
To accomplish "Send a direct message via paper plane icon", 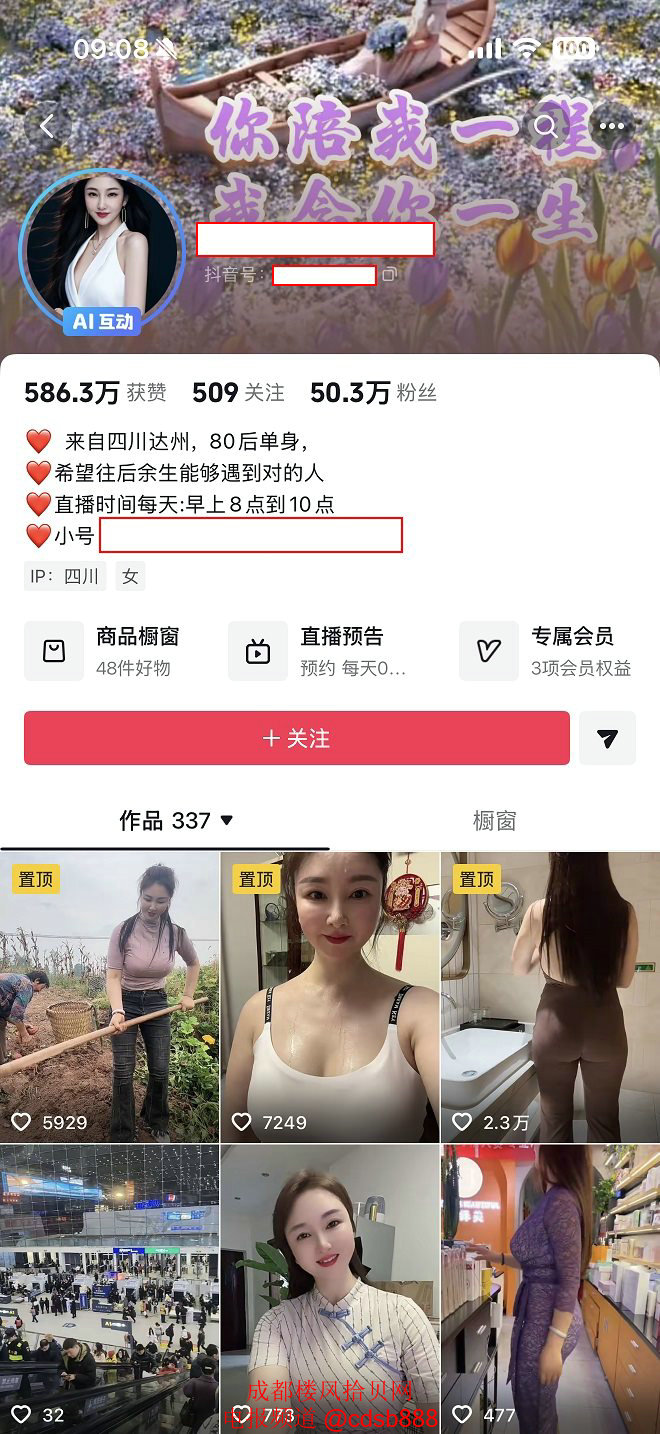I will pos(607,738).
